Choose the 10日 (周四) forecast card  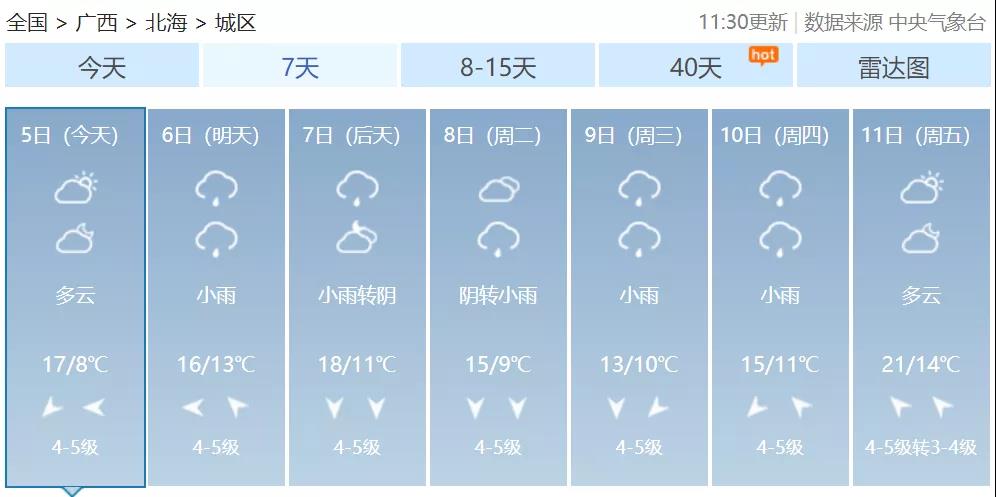(780, 297)
